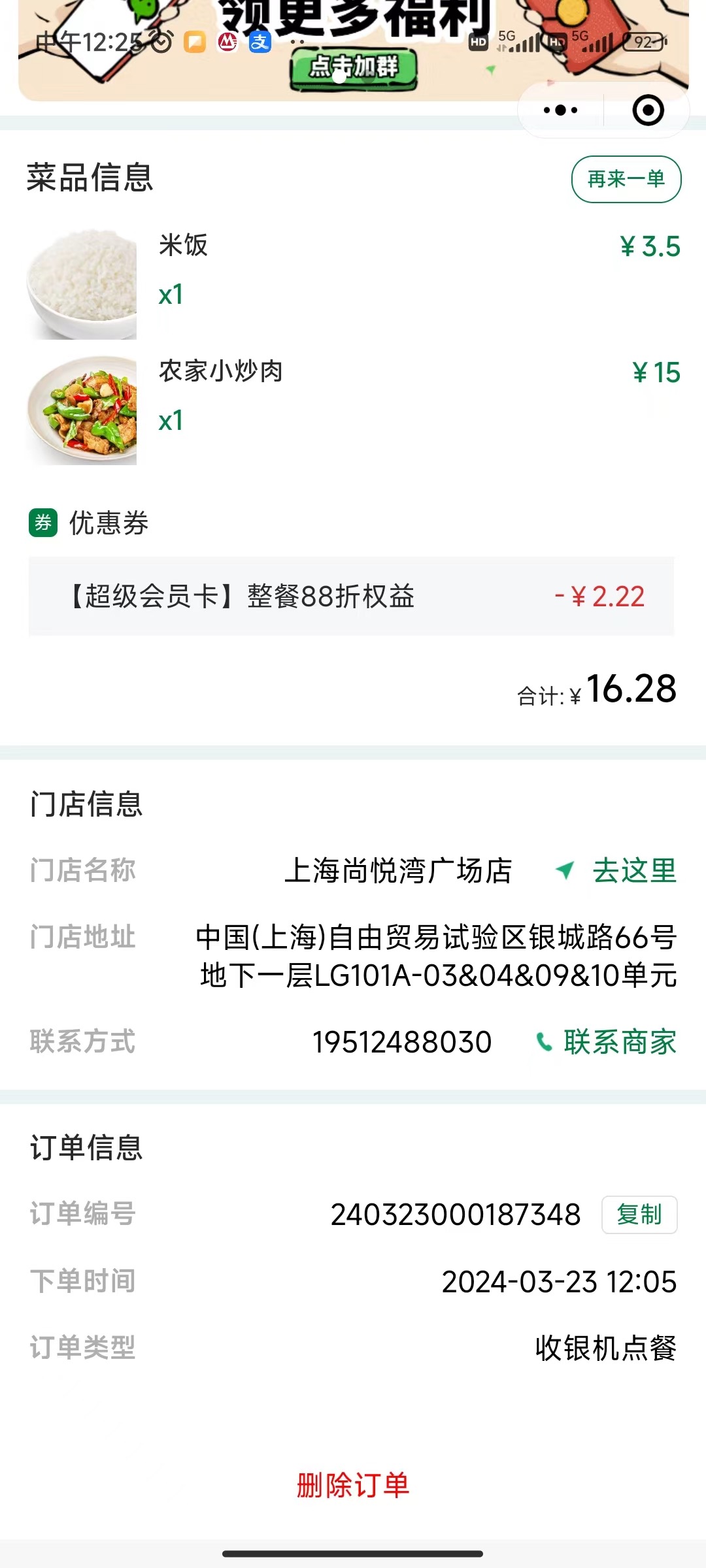Navigate to store via 去这里

pos(616,871)
